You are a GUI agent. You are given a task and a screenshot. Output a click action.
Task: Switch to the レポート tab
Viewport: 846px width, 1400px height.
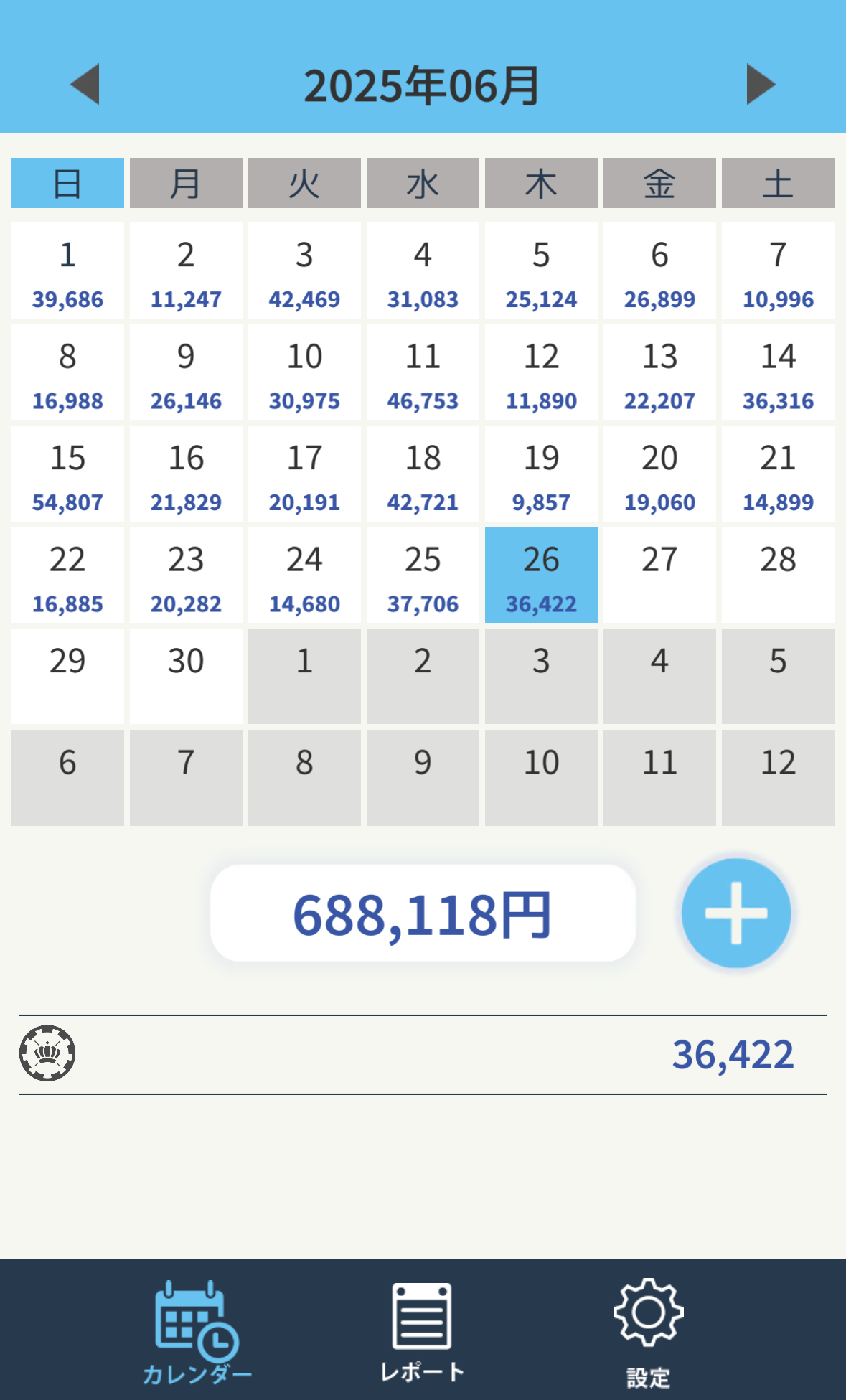click(422, 1332)
